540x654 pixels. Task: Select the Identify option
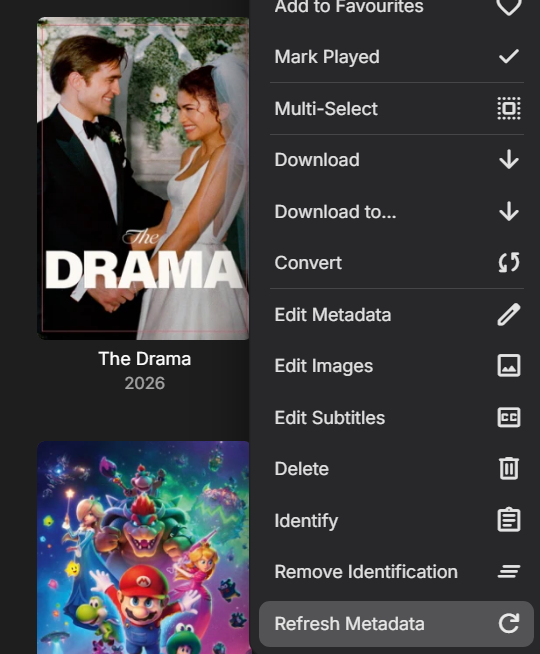(x=396, y=521)
